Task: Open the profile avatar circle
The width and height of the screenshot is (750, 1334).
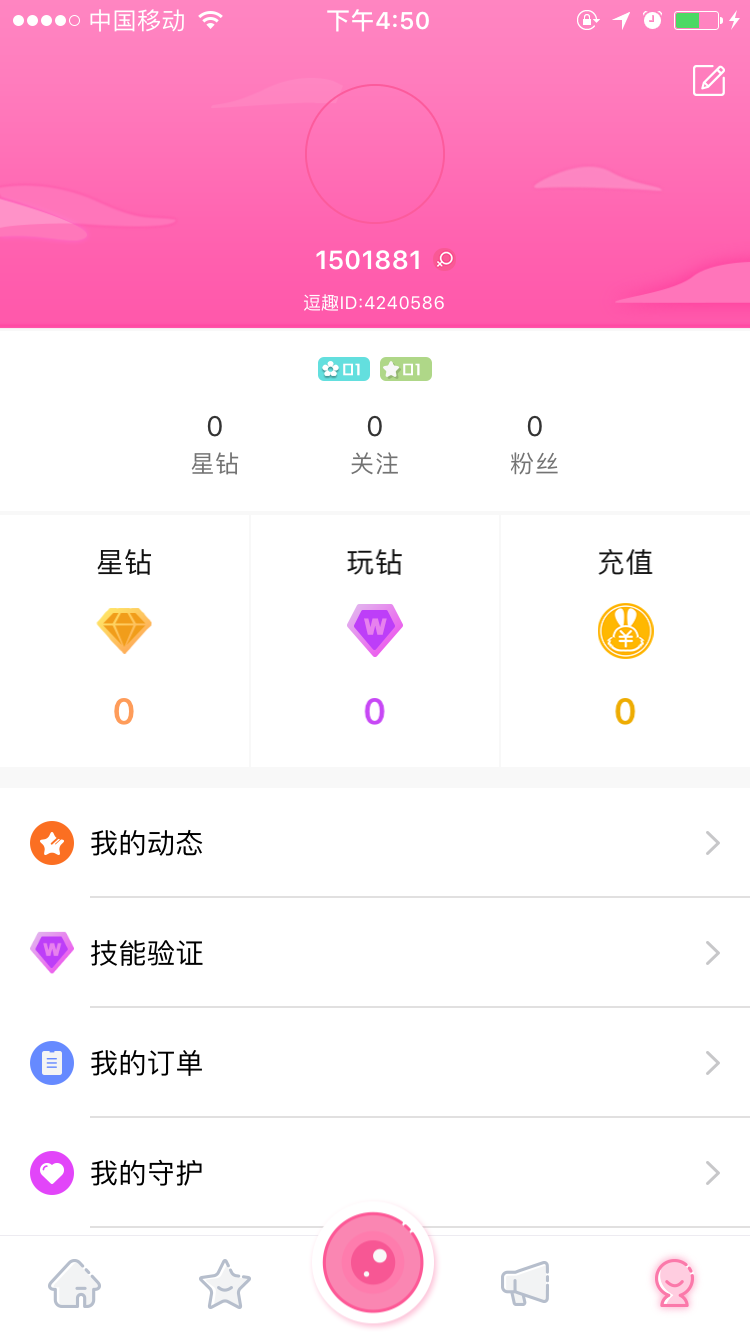Action: (375, 154)
